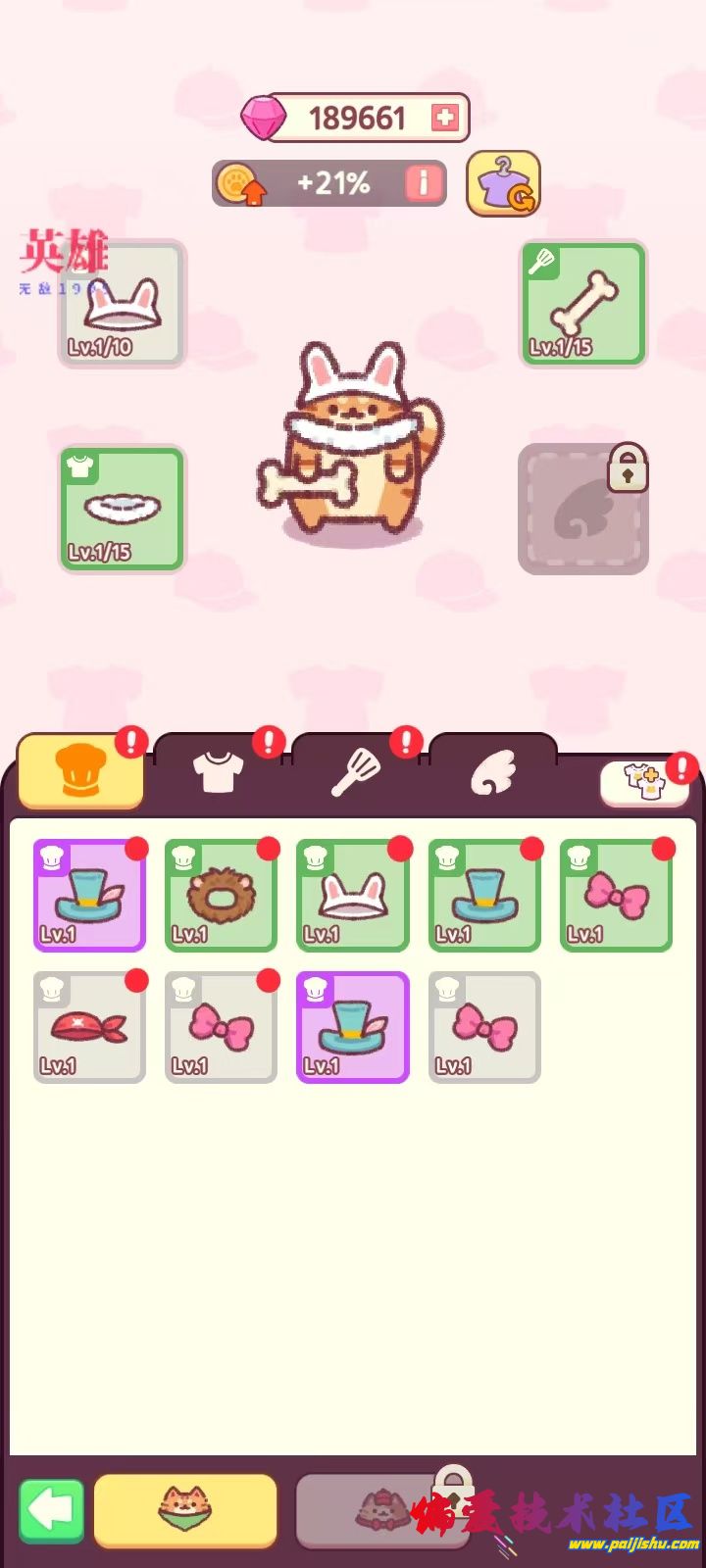This screenshot has height=1568, width=706.
Task: Open the info button beside +21% bonus
Action: (424, 183)
